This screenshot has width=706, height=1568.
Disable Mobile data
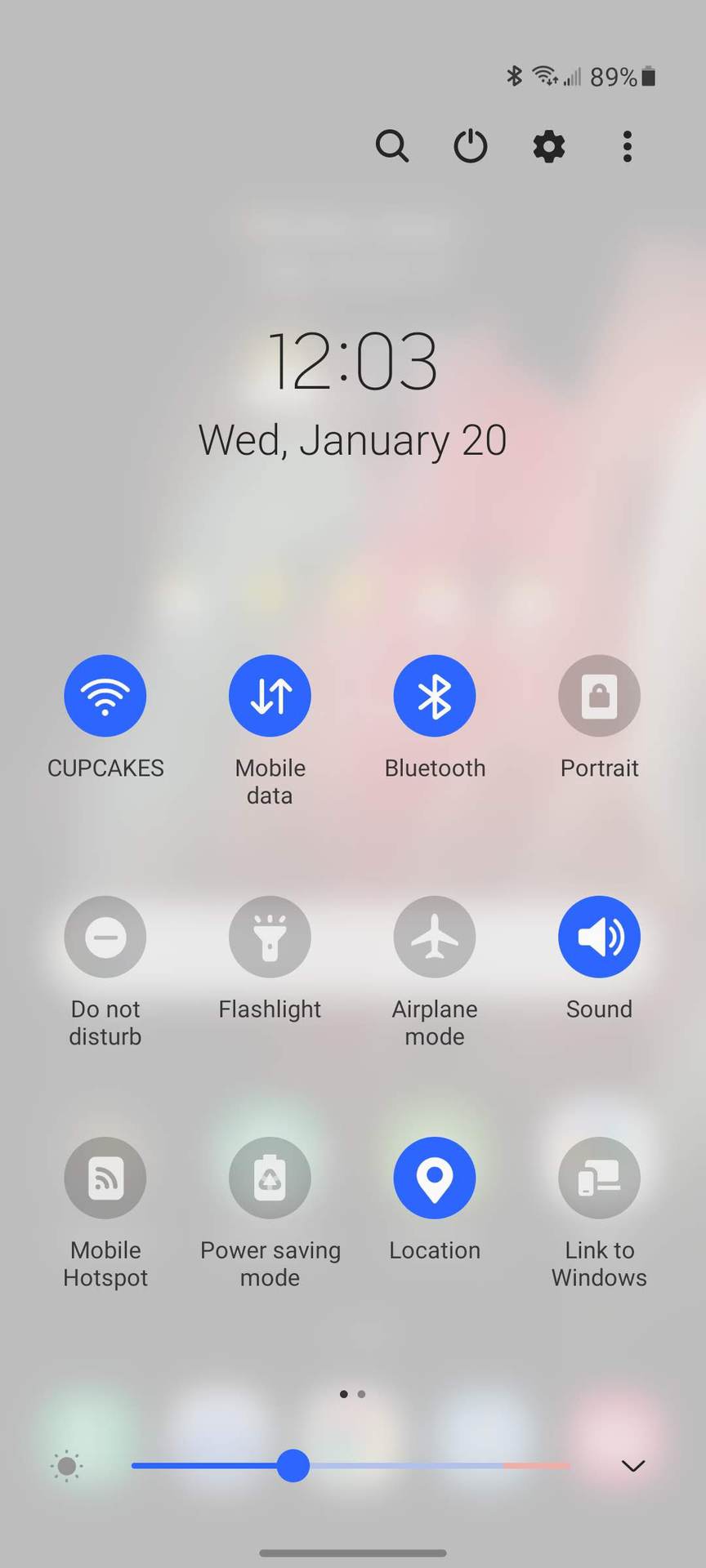[270, 696]
